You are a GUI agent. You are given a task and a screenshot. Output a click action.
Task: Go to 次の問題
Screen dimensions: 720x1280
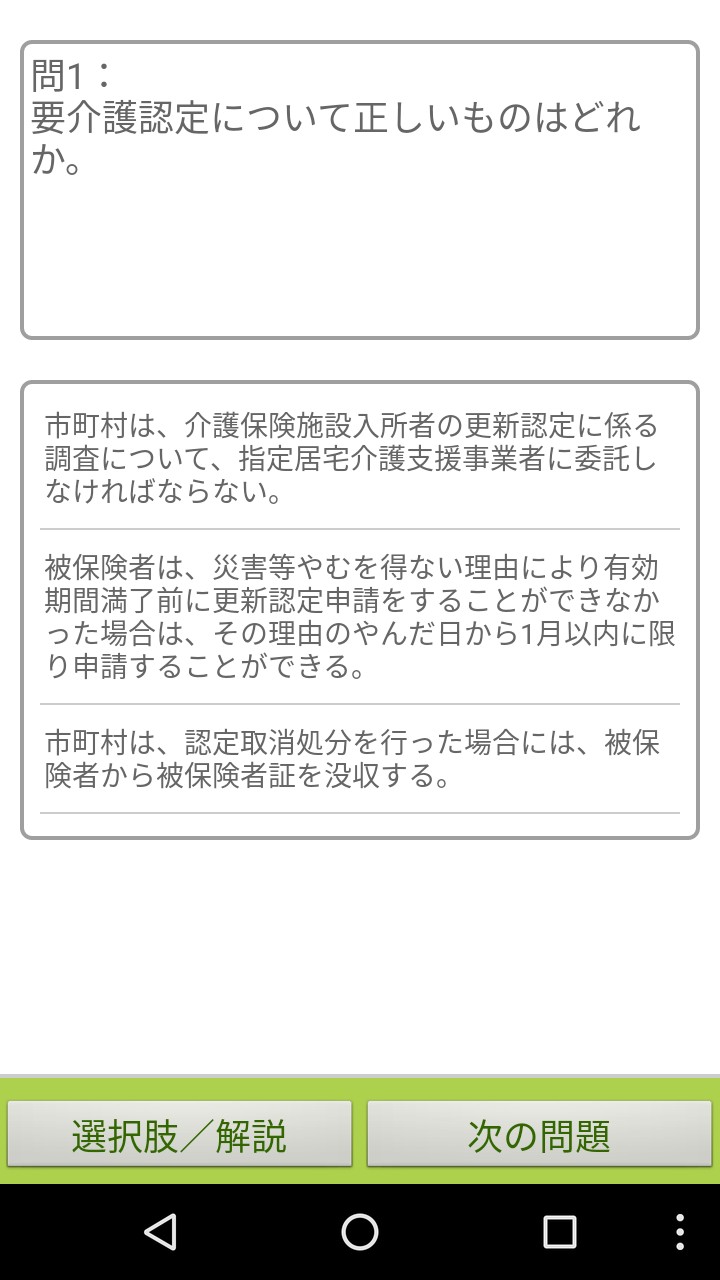(x=539, y=1134)
